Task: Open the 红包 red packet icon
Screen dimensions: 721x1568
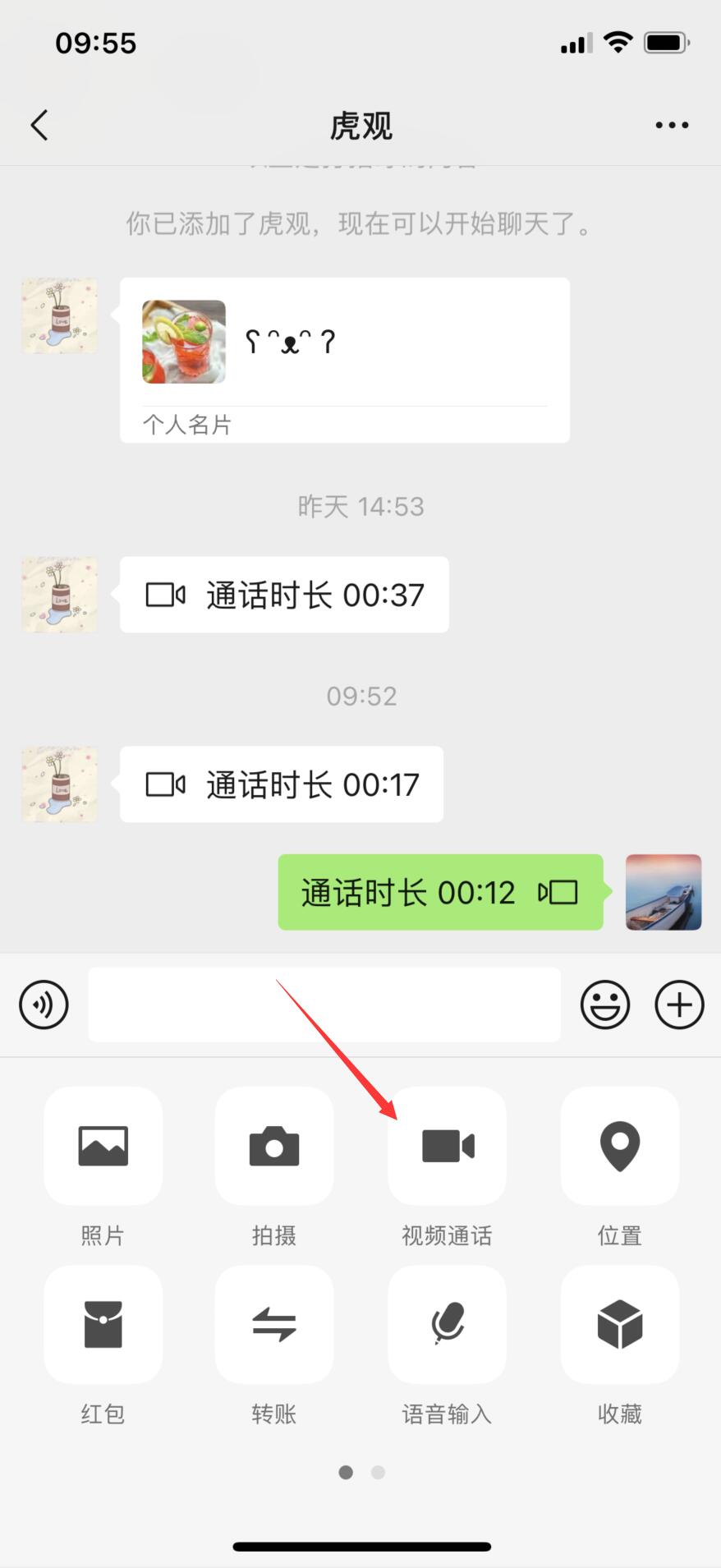Action: 103,1325
